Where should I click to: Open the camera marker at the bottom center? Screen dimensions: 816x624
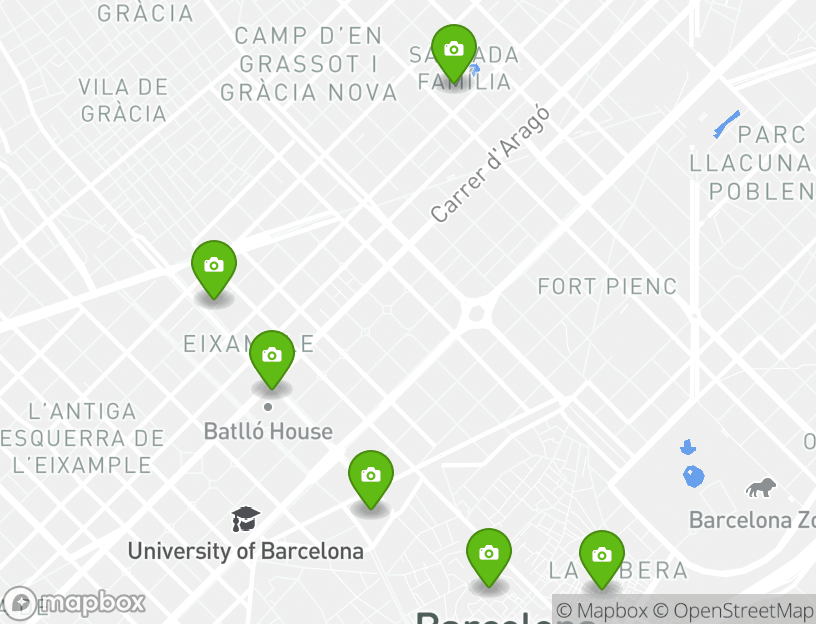point(489,554)
